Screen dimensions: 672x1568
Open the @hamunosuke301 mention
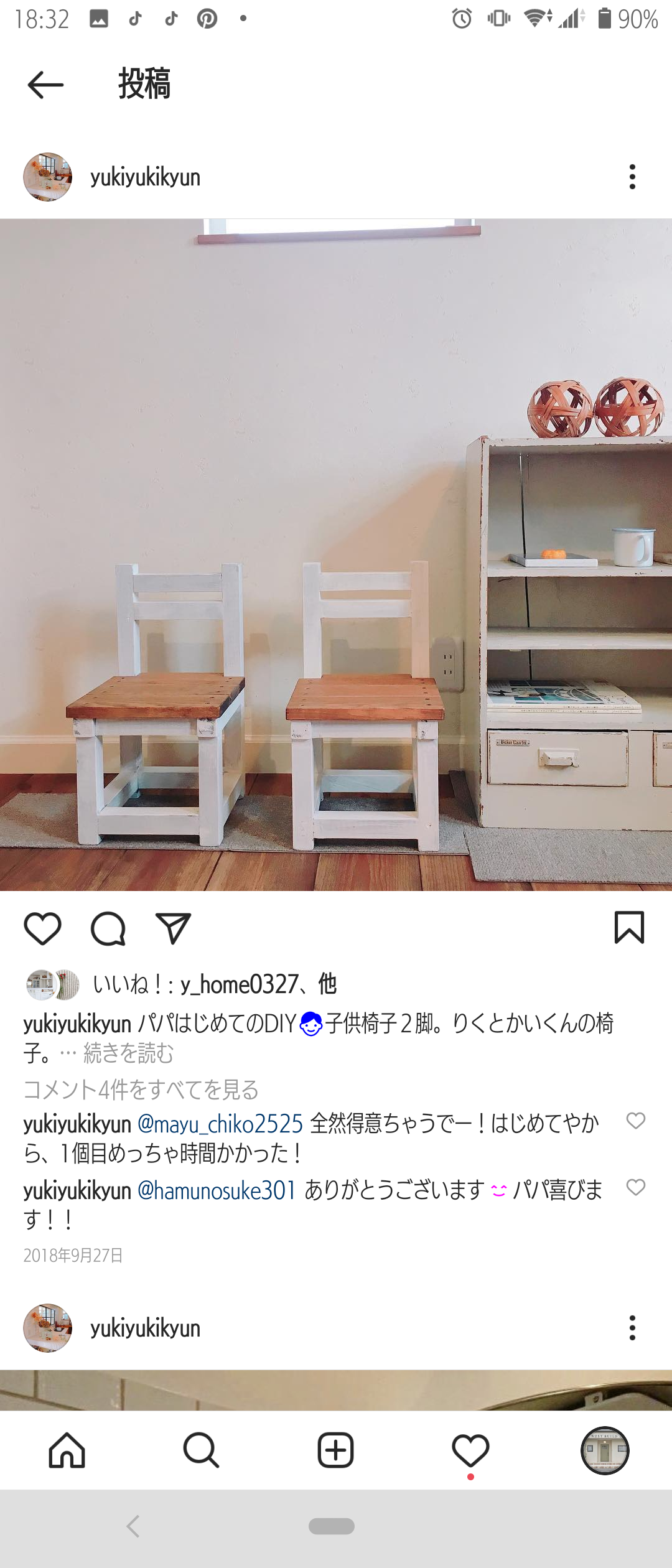pyautogui.click(x=216, y=1190)
